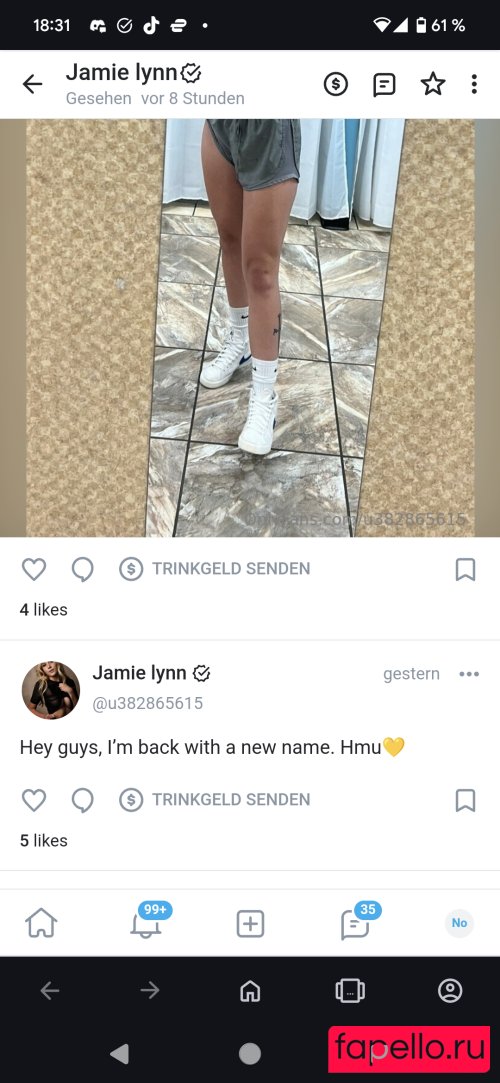Viewport: 500px width, 1083px height.
Task: Comment on the photo post with 4 likes
Action: click(x=82, y=569)
